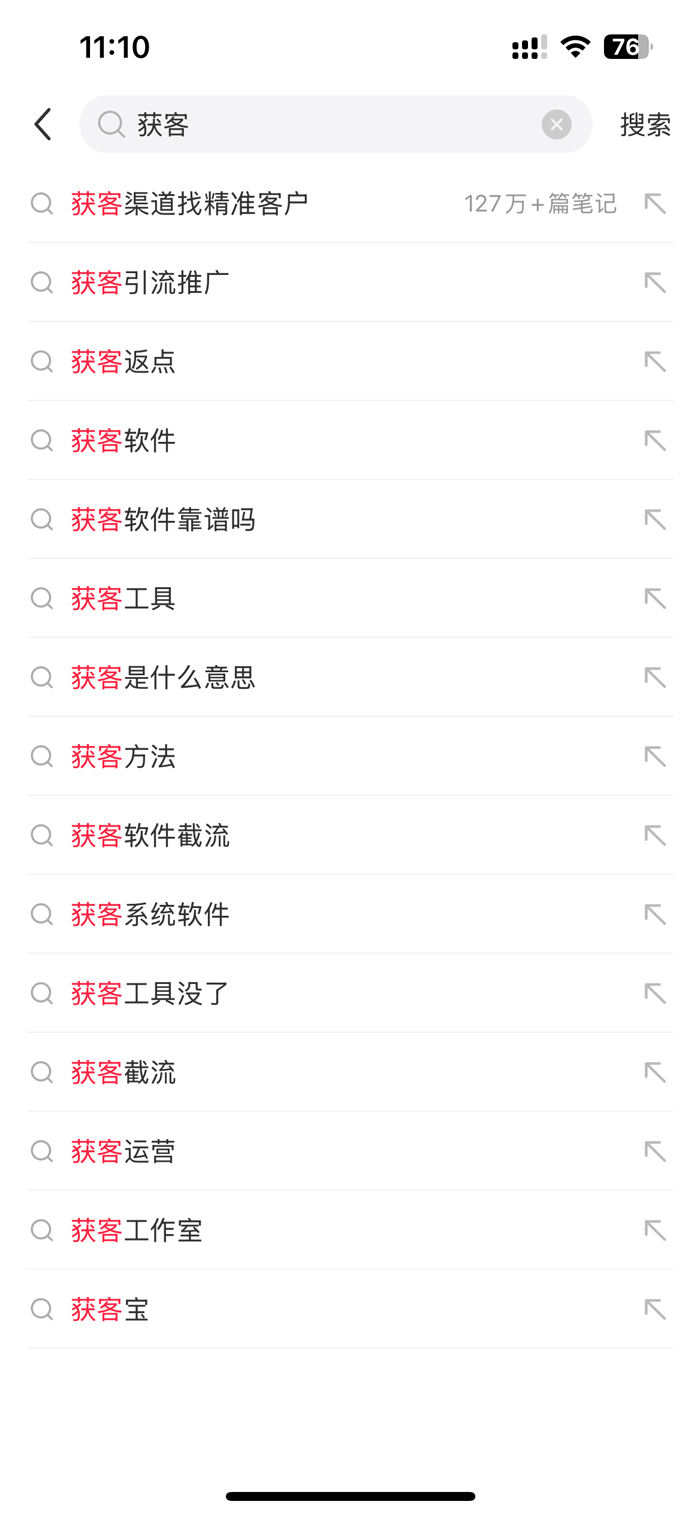
Task: Open suggestion 获客软件靠谱吗
Action: tap(350, 519)
